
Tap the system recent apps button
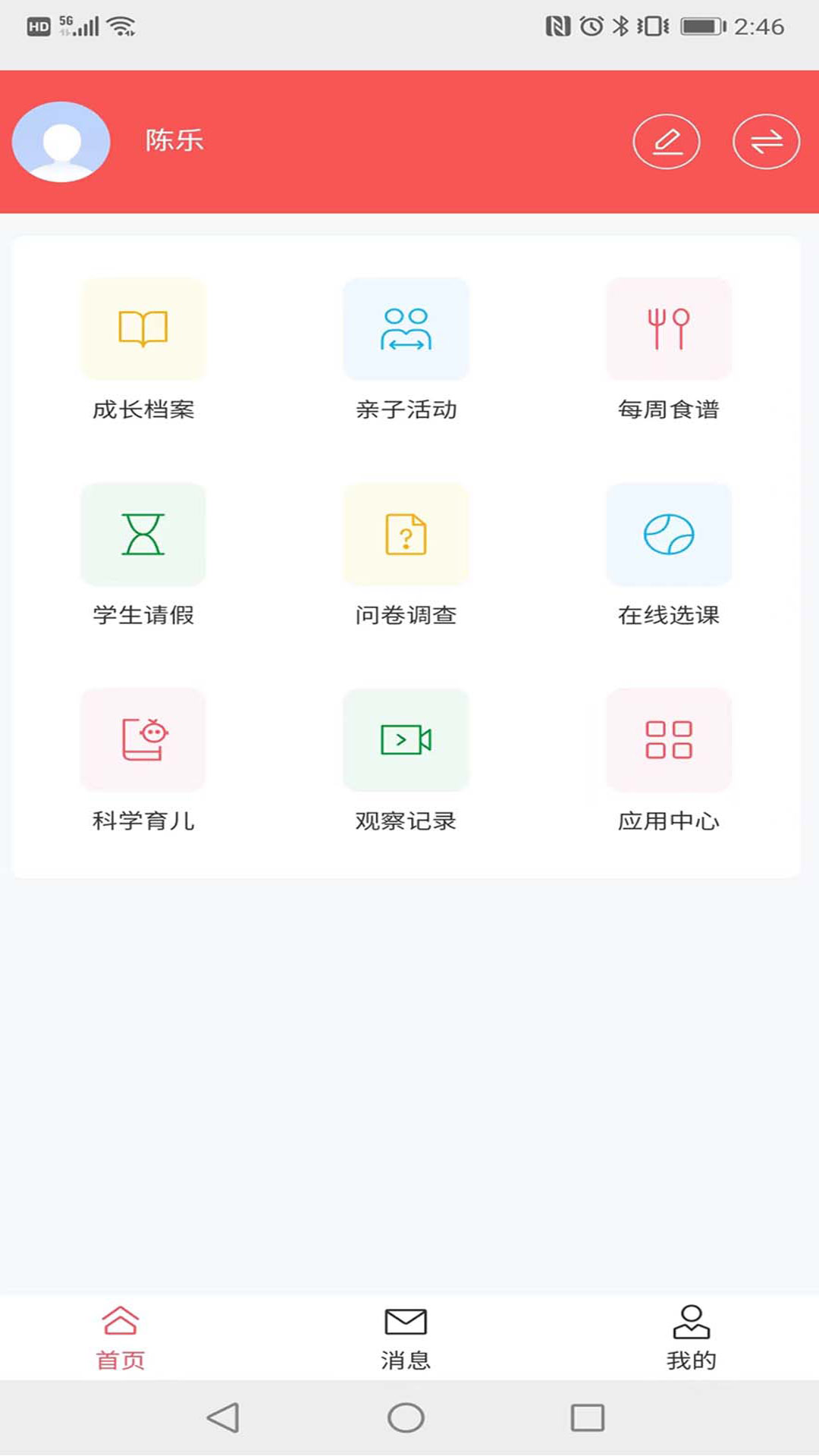pyautogui.click(x=587, y=1417)
